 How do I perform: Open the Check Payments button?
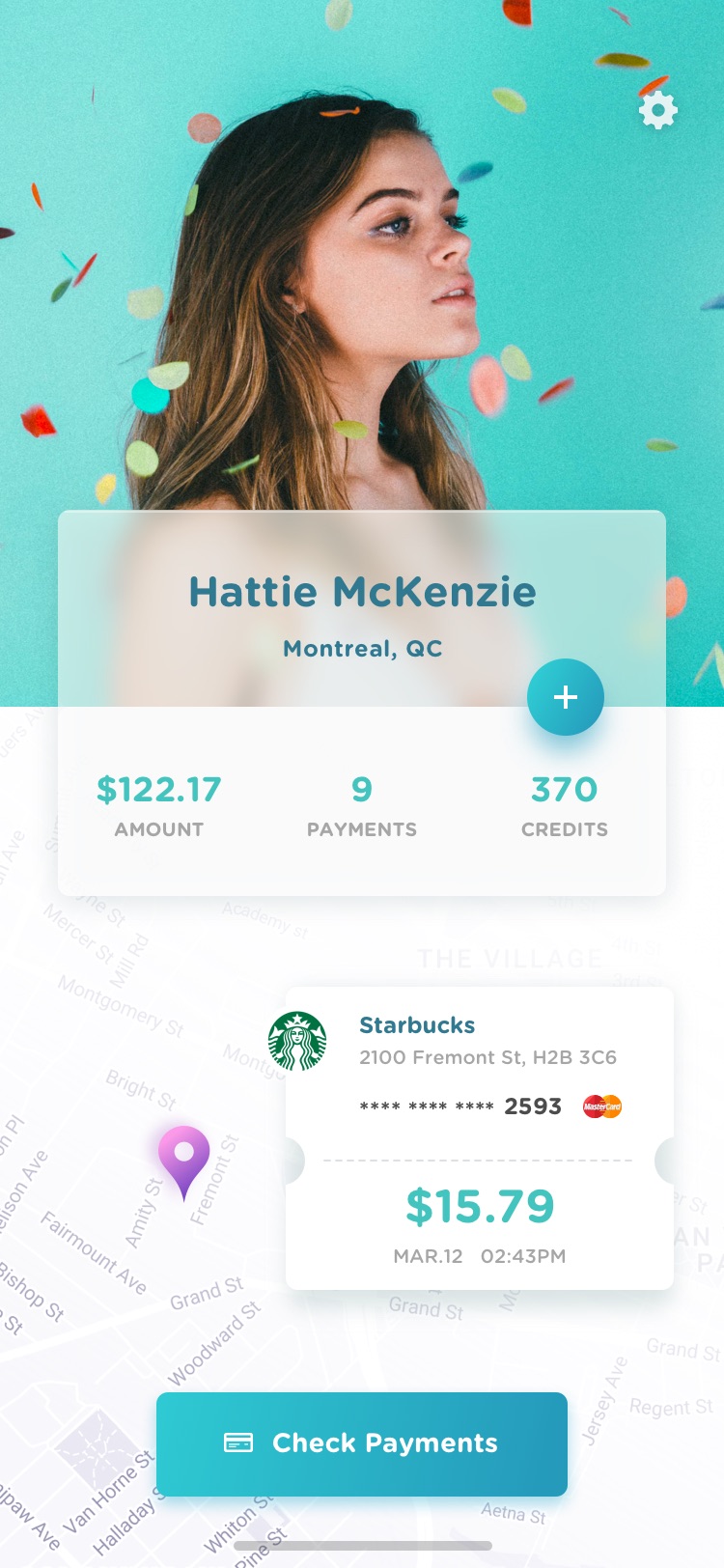click(362, 1443)
